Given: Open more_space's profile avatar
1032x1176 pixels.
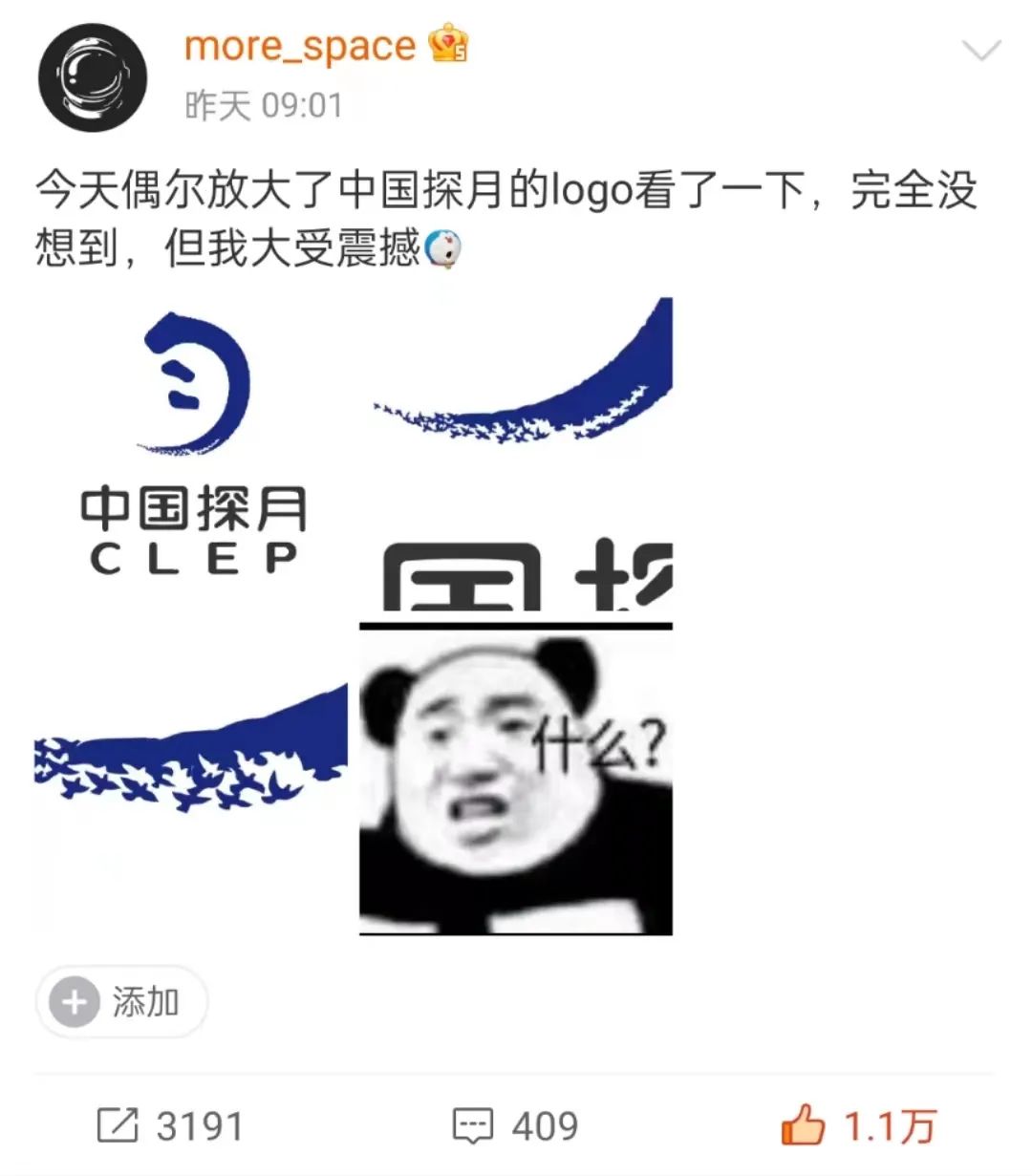Looking at the screenshot, I should pos(93,77).
